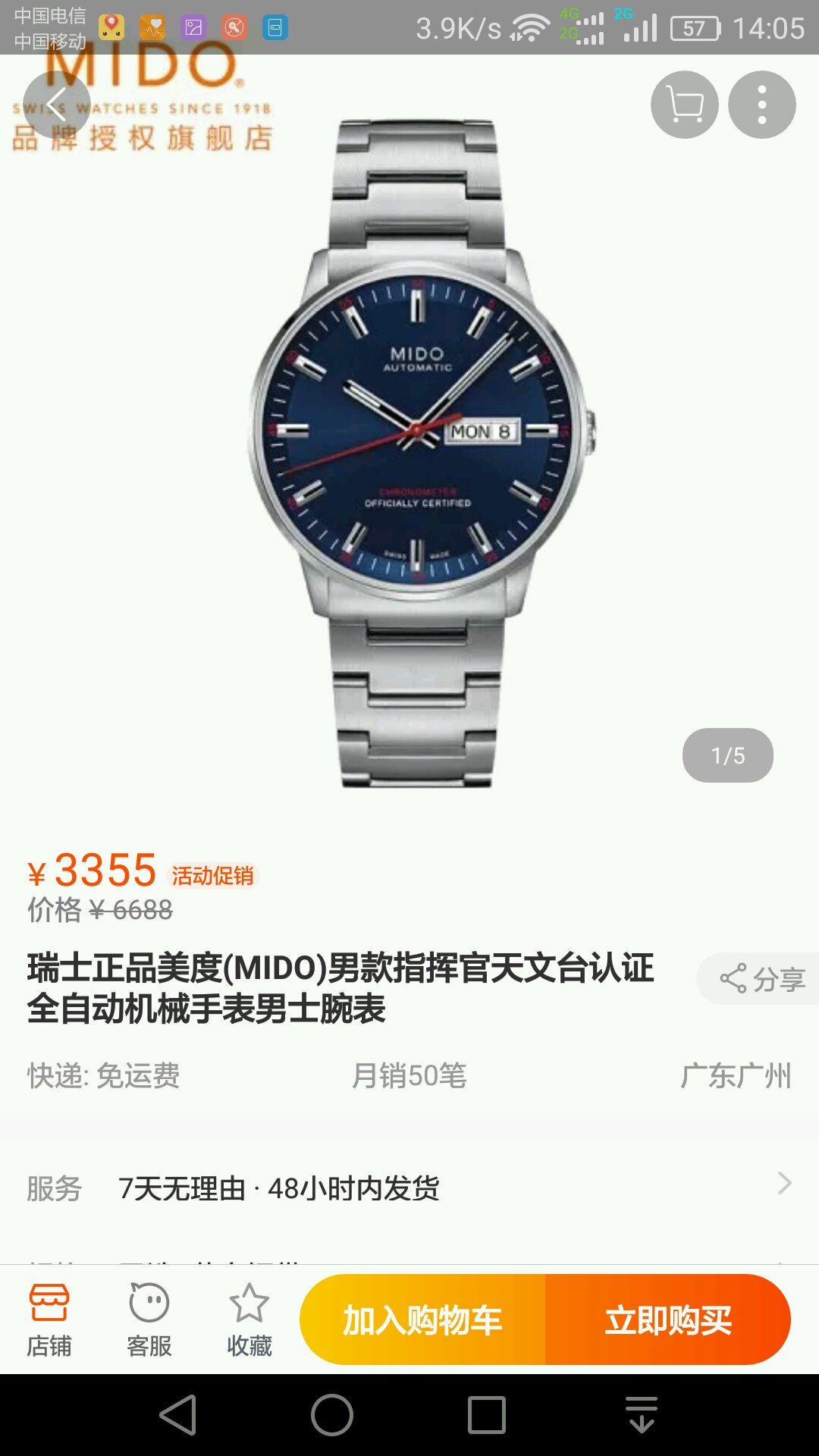The image size is (819, 1456).
Task: Visit the 店铺 store page
Action: point(49,1320)
